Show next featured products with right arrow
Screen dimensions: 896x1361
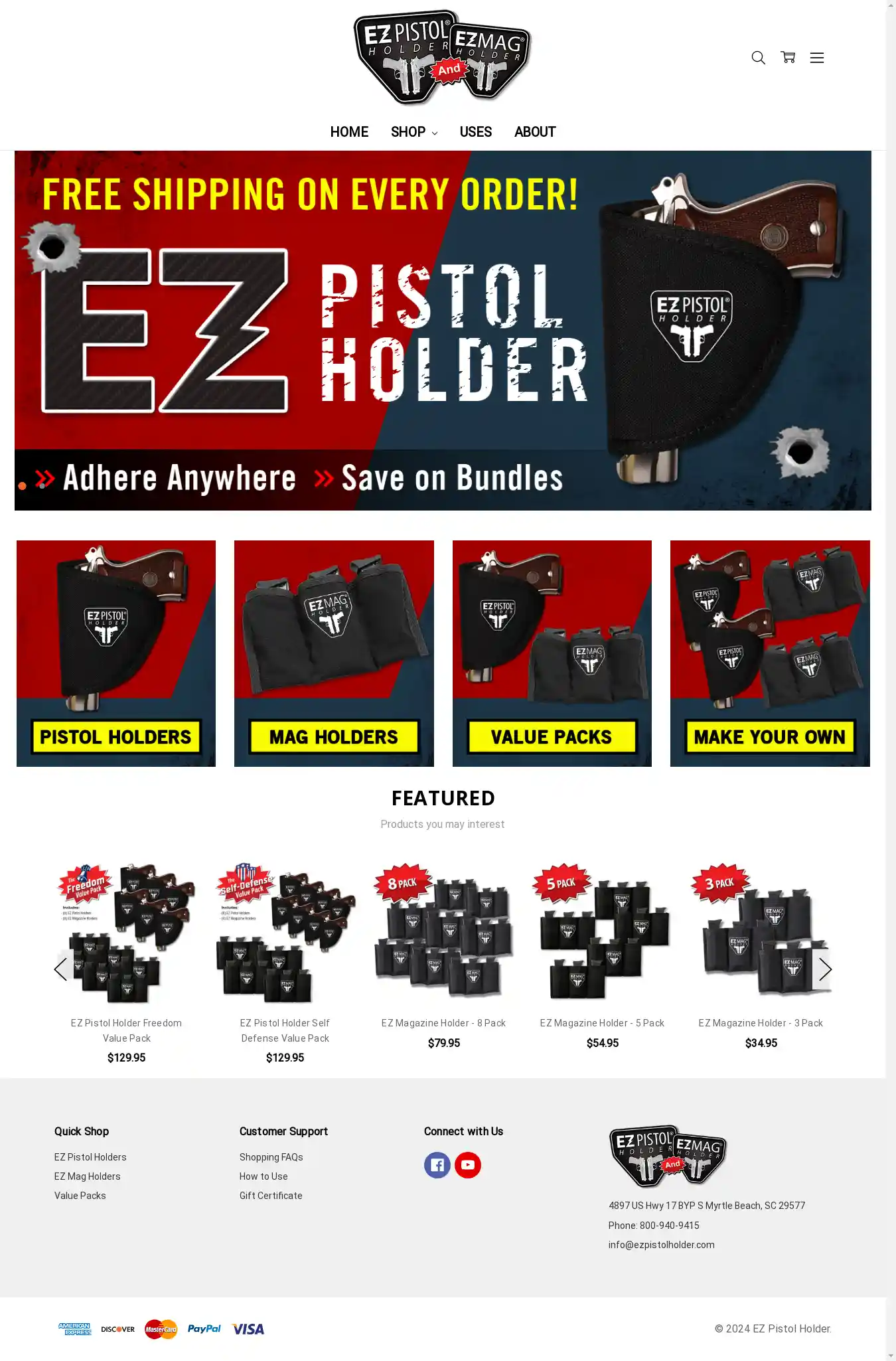(x=824, y=969)
